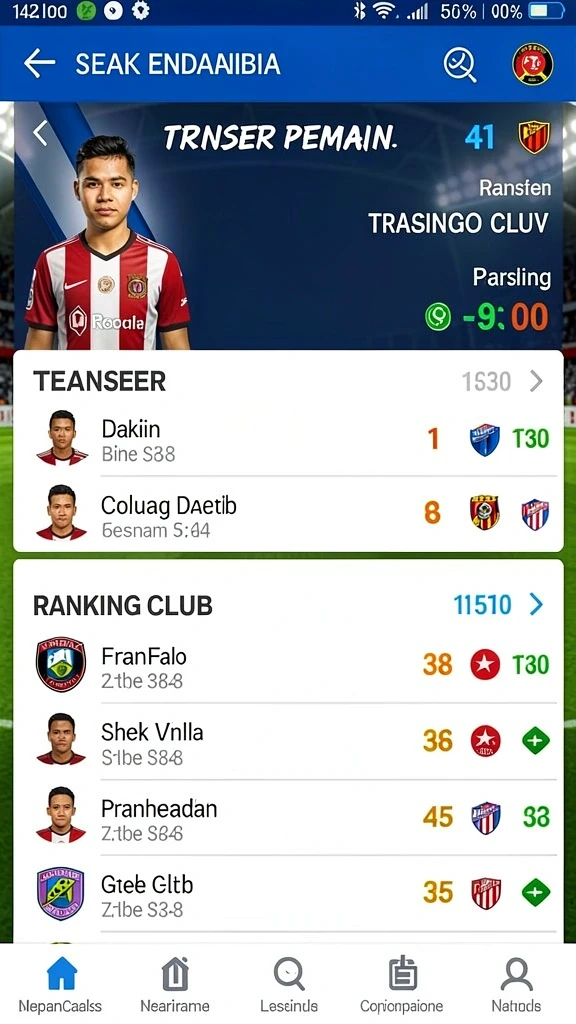
Task: Open the club badge in the app bar
Action: click(x=532, y=64)
